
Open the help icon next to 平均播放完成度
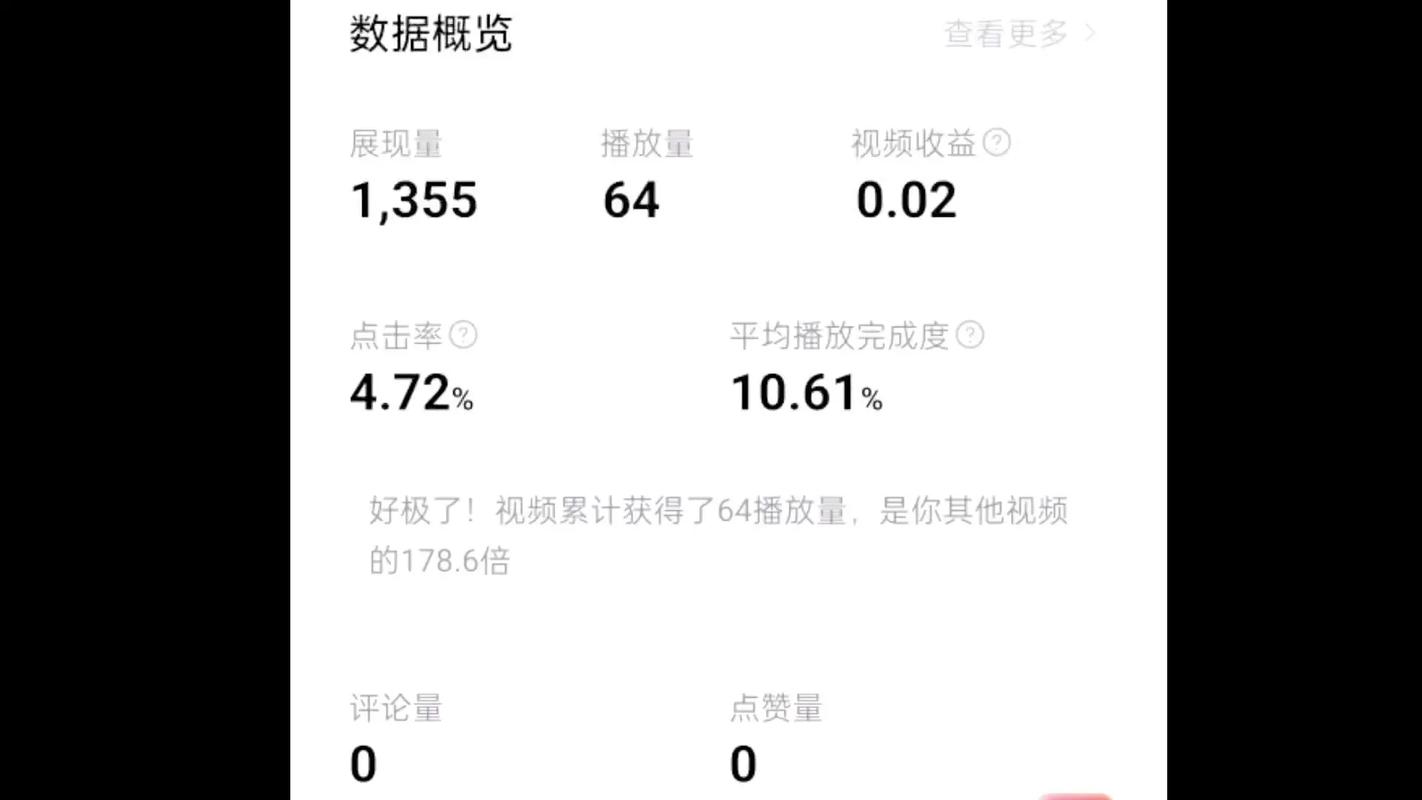click(970, 335)
